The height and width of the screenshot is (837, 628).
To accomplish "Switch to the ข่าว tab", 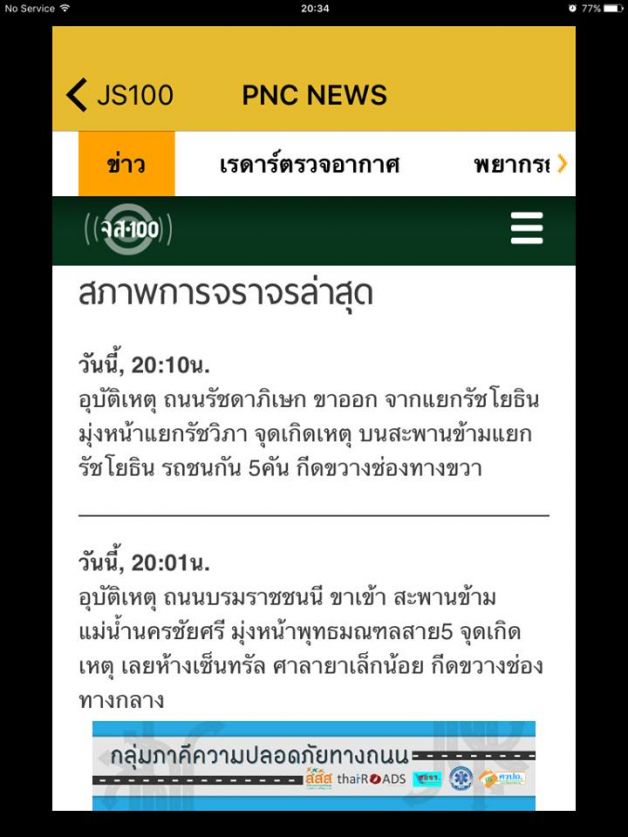I will click(126, 164).
